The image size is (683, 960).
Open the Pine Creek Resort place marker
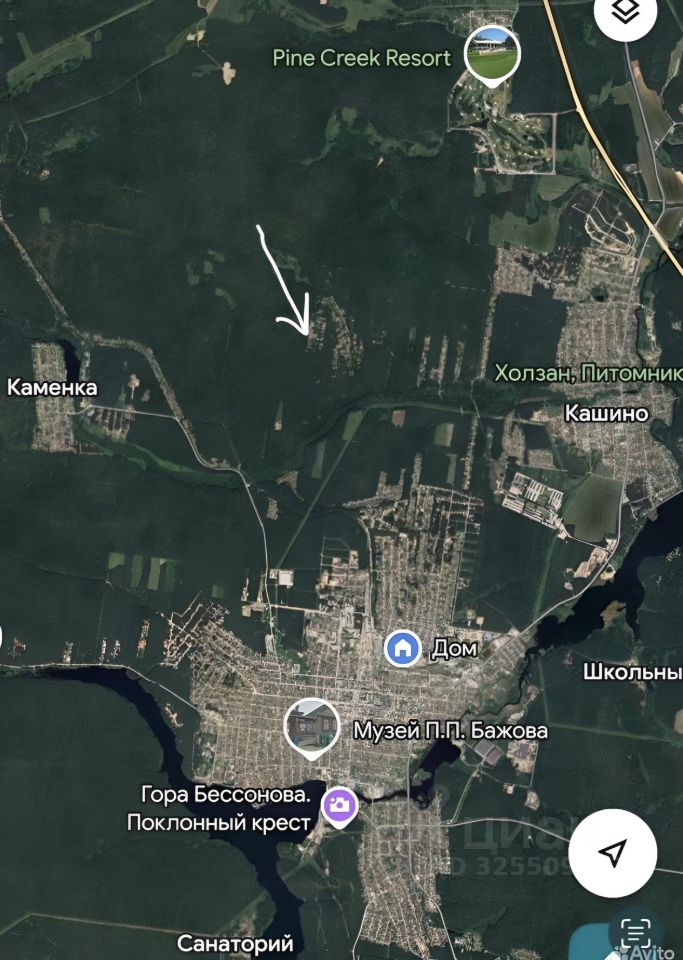494,55
